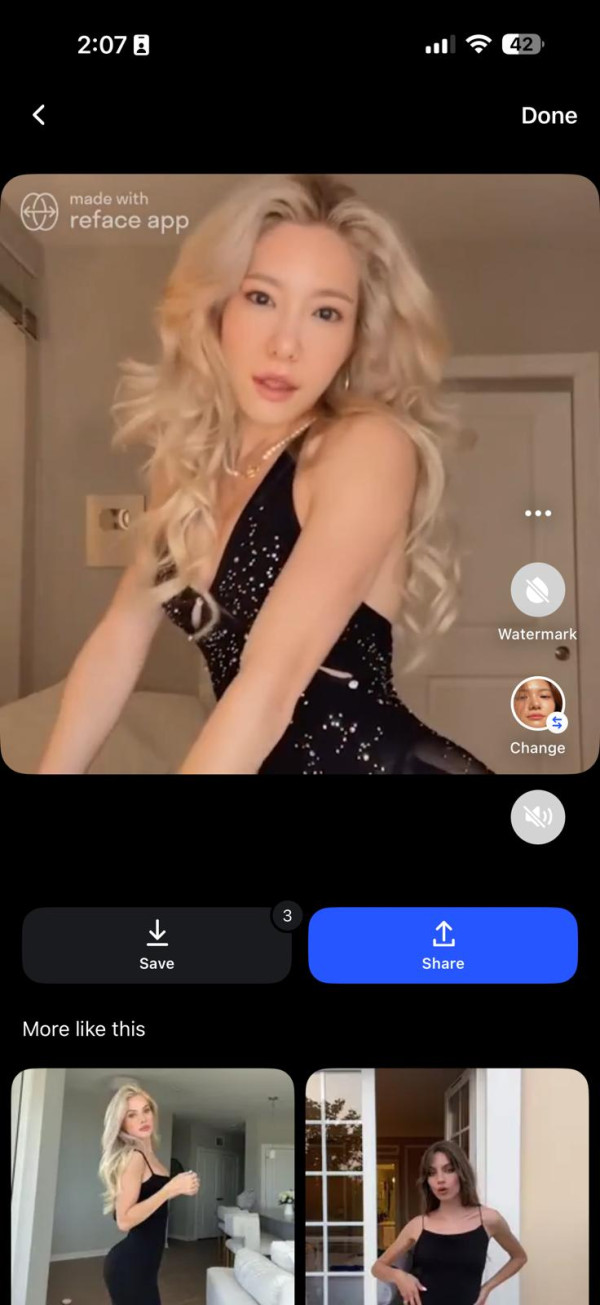Open the blonde woman in living room suggestion
The height and width of the screenshot is (1305, 600).
click(x=153, y=1185)
